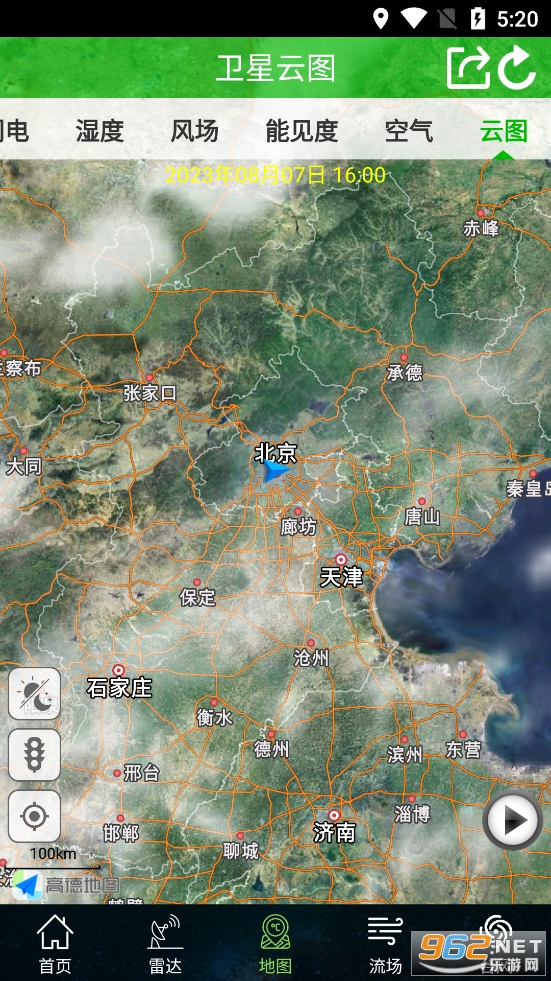Recenter map on current location

tap(34, 816)
